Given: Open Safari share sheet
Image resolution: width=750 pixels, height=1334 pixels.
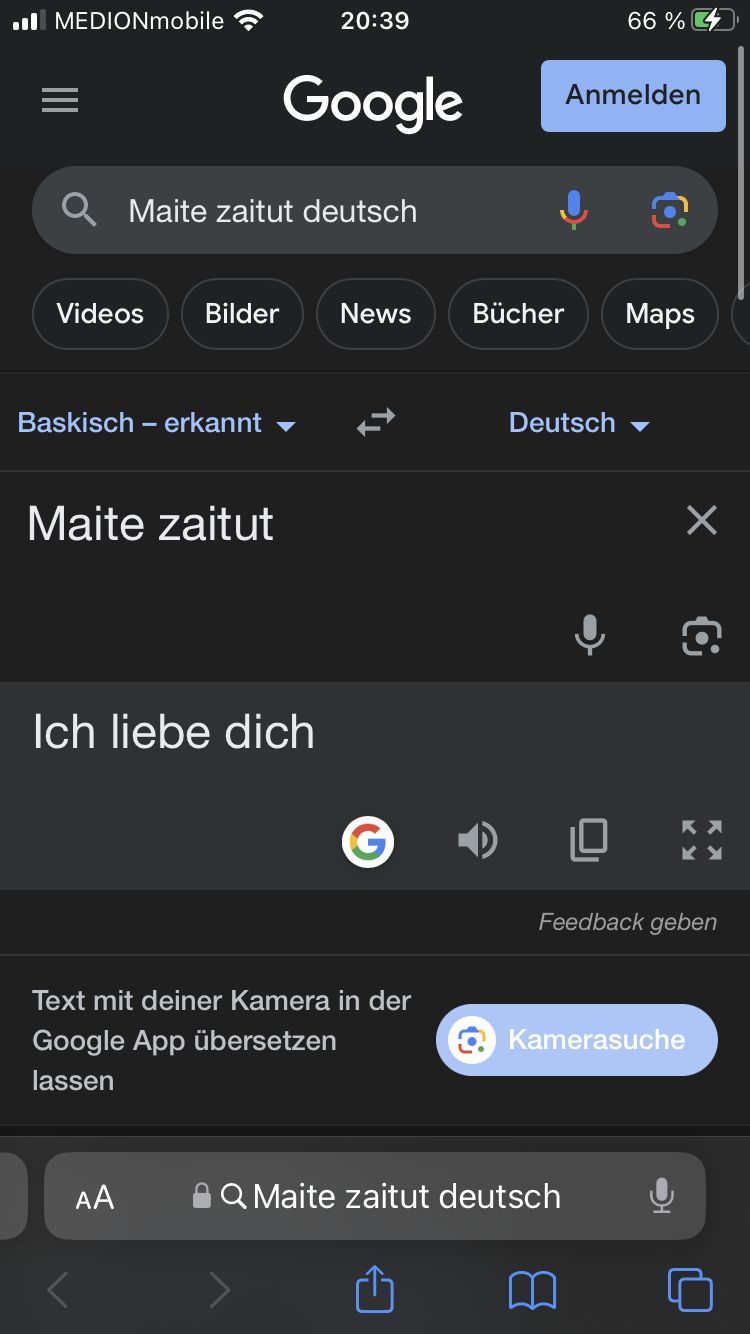Looking at the screenshot, I should tap(375, 1289).
